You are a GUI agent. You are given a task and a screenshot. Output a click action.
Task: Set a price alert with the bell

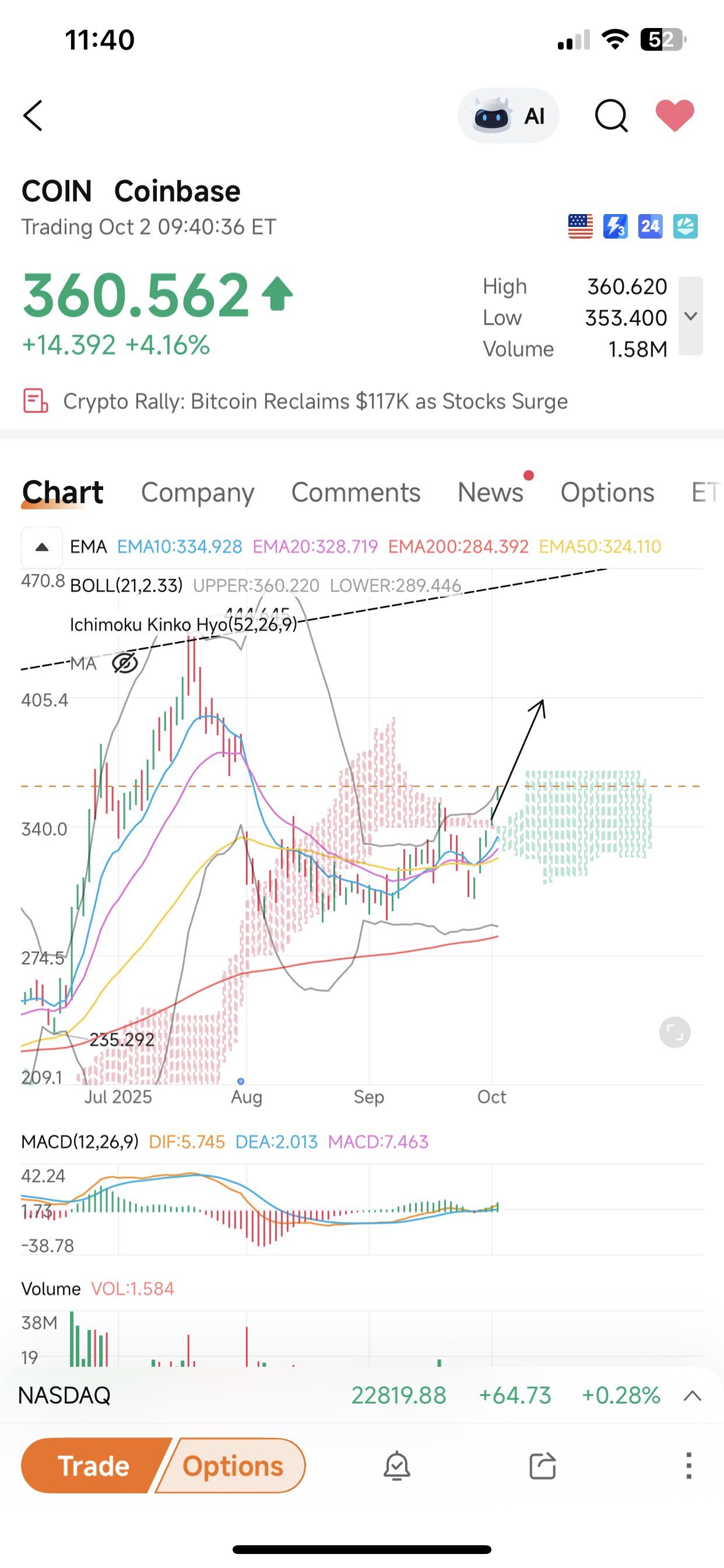[396, 1466]
